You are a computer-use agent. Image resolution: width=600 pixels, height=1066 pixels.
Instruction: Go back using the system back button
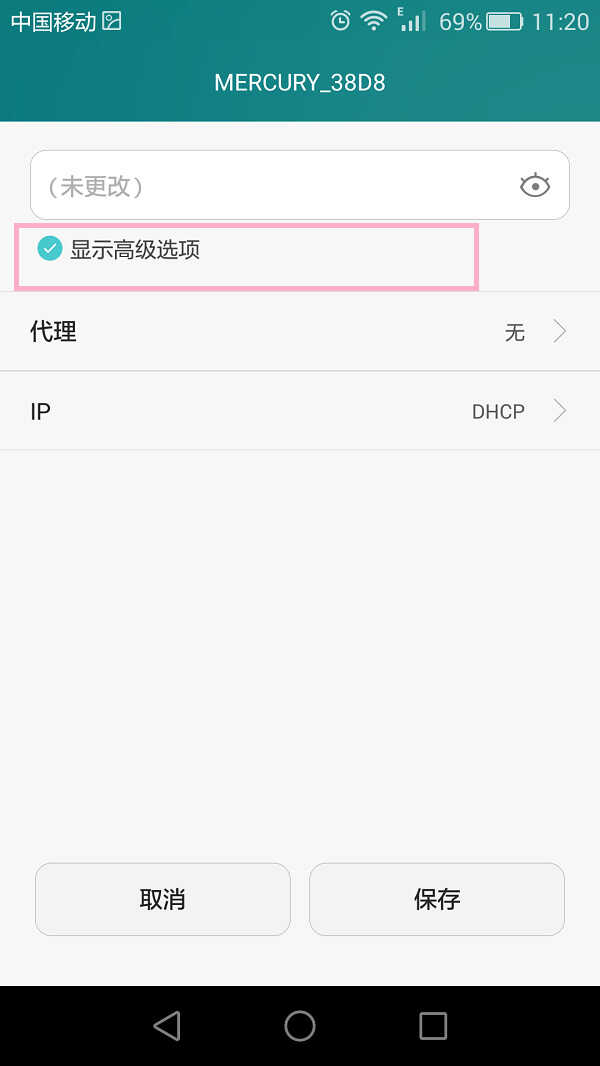pyautogui.click(x=166, y=1026)
